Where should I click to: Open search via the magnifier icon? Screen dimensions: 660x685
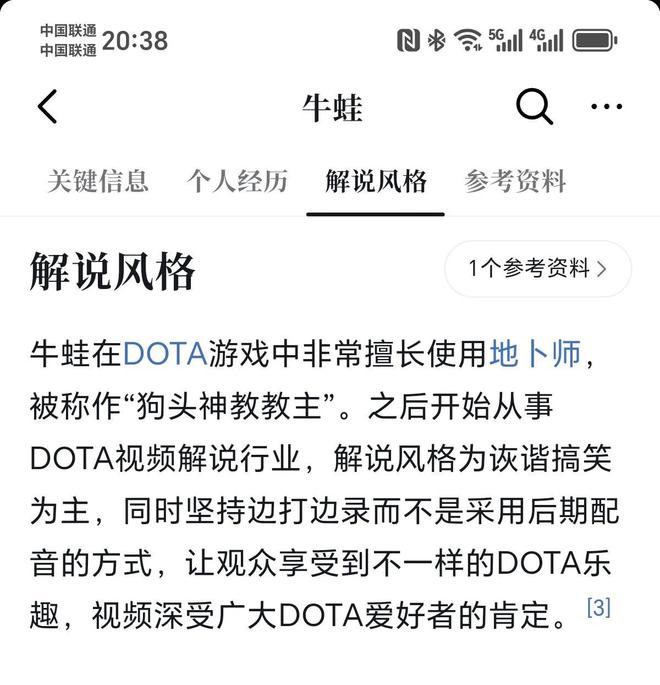click(x=534, y=106)
